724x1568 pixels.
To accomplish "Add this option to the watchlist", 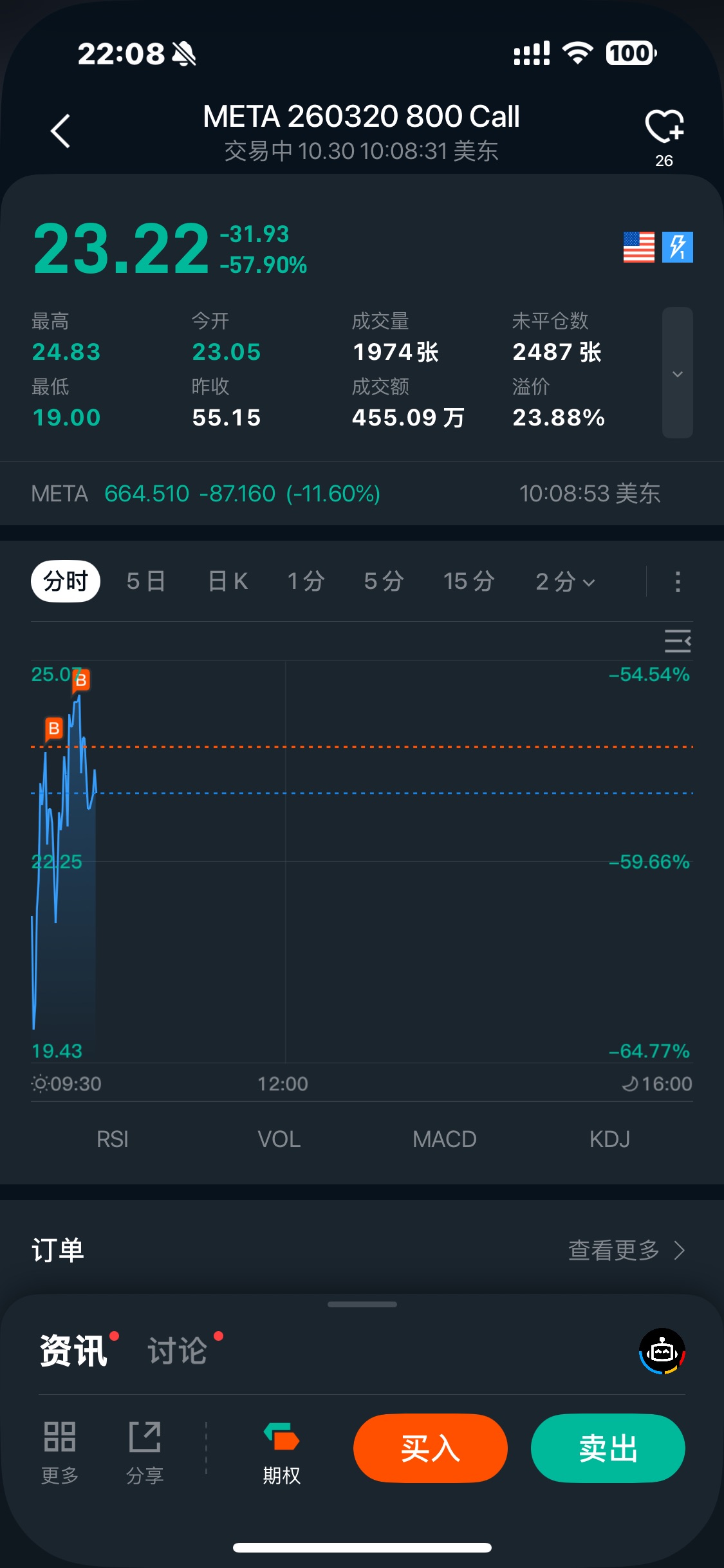I will pyautogui.click(x=664, y=126).
